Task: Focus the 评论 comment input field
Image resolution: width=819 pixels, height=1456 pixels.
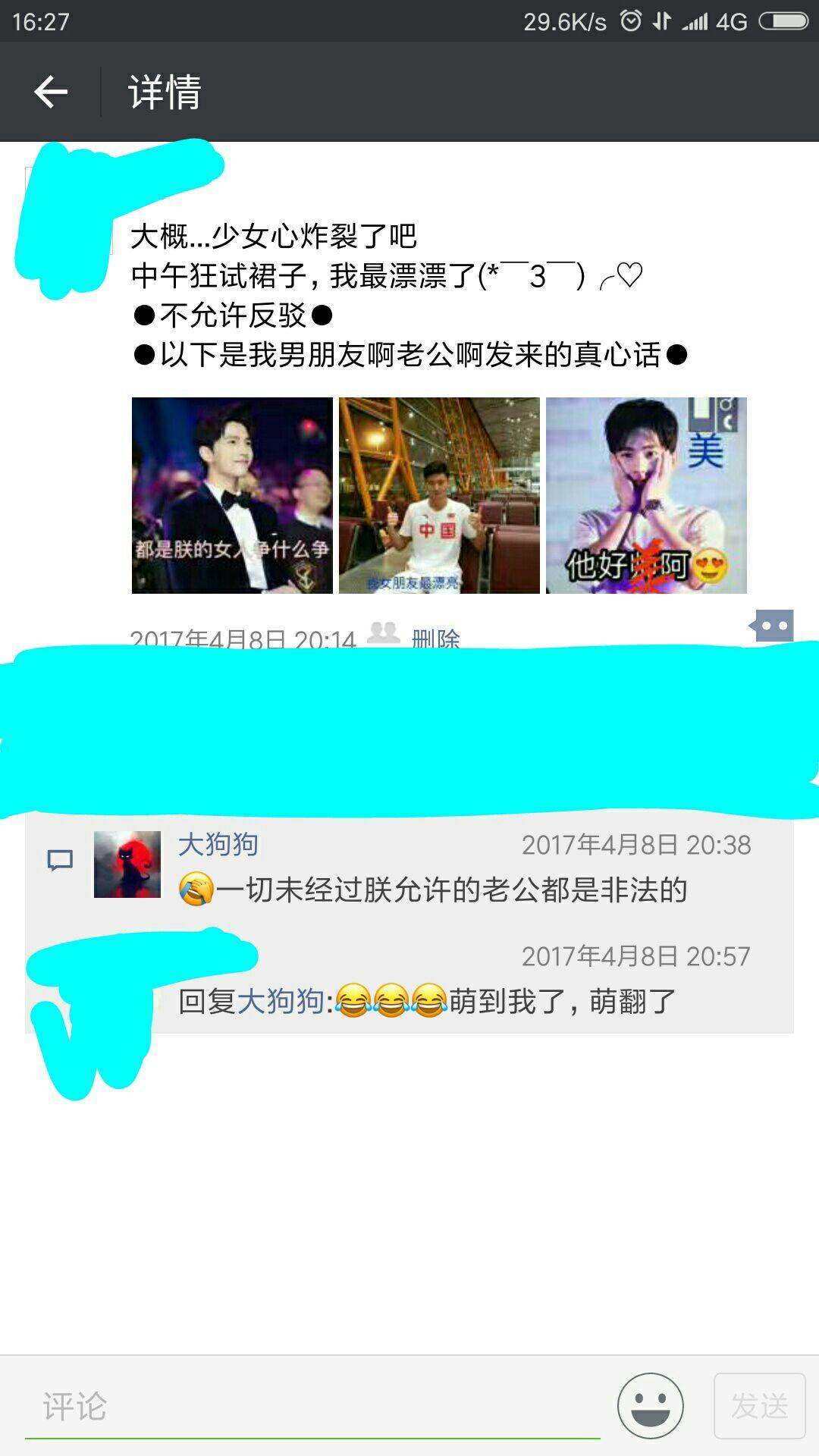Action: [311, 1407]
